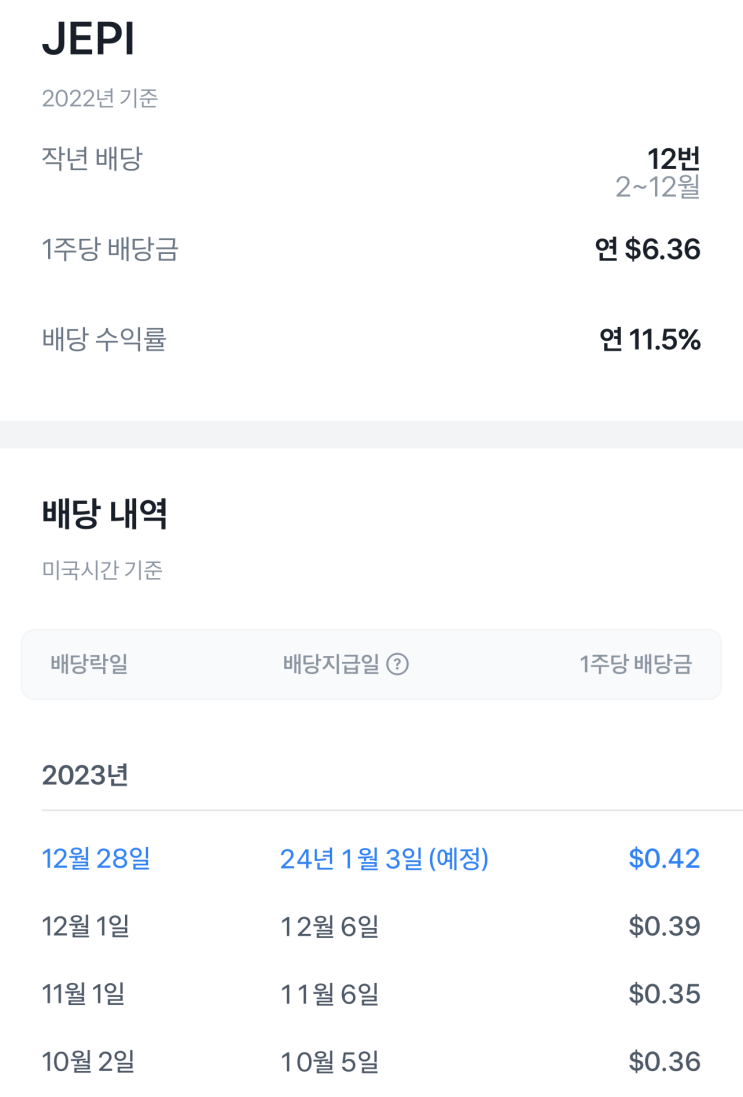Viewport: 743px width, 1097px height.
Task: Click the $0.42 upcoming dividend amount
Action: [669, 859]
